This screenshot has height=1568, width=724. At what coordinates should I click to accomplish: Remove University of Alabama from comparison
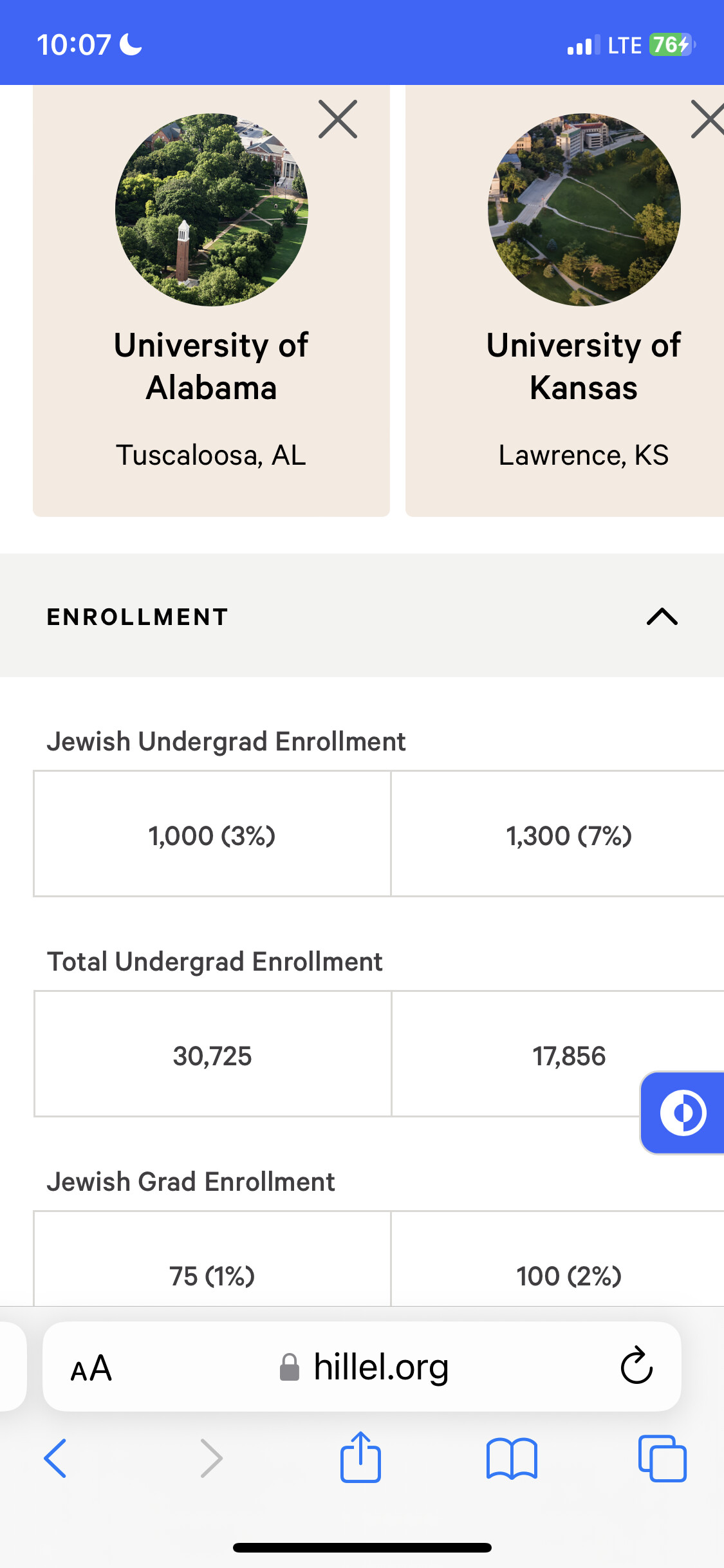338,119
